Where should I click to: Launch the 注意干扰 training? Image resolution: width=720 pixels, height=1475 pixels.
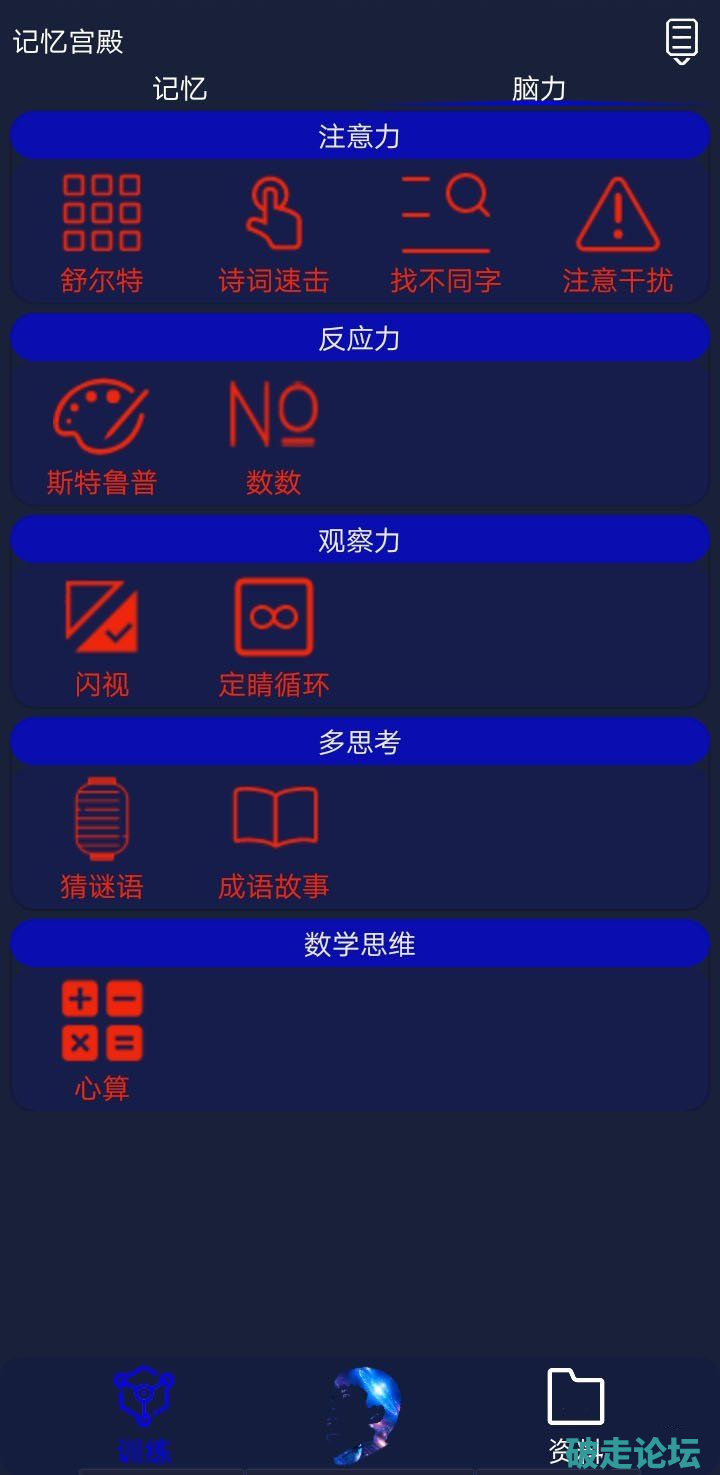coord(618,234)
